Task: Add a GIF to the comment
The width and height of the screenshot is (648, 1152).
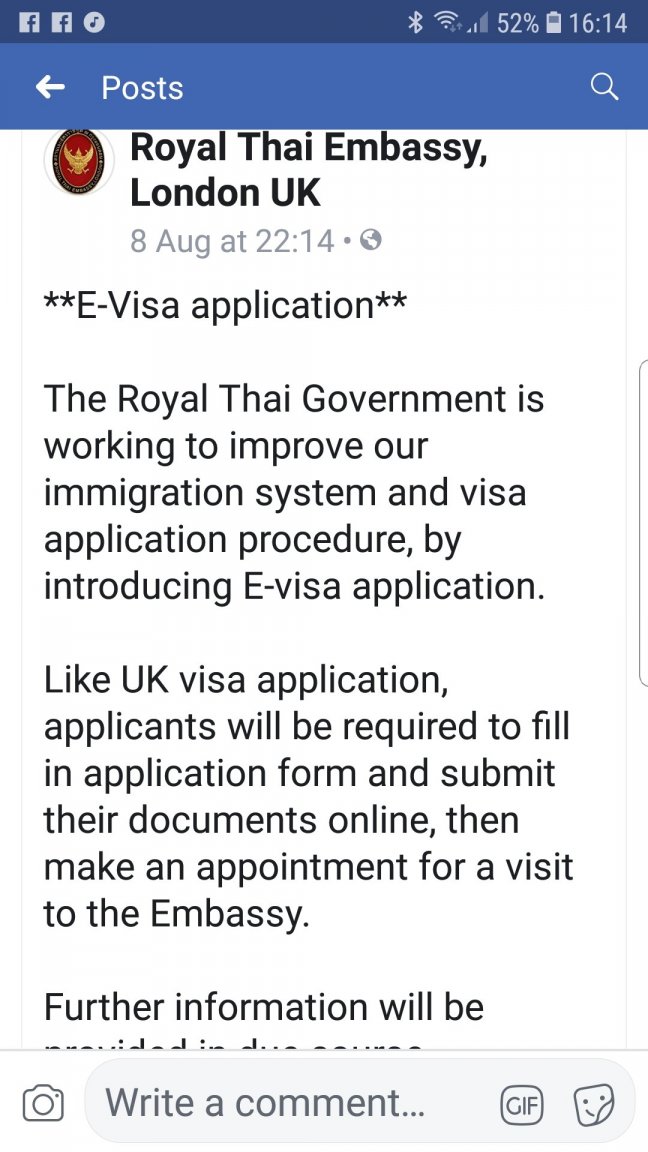Action: tap(521, 1104)
